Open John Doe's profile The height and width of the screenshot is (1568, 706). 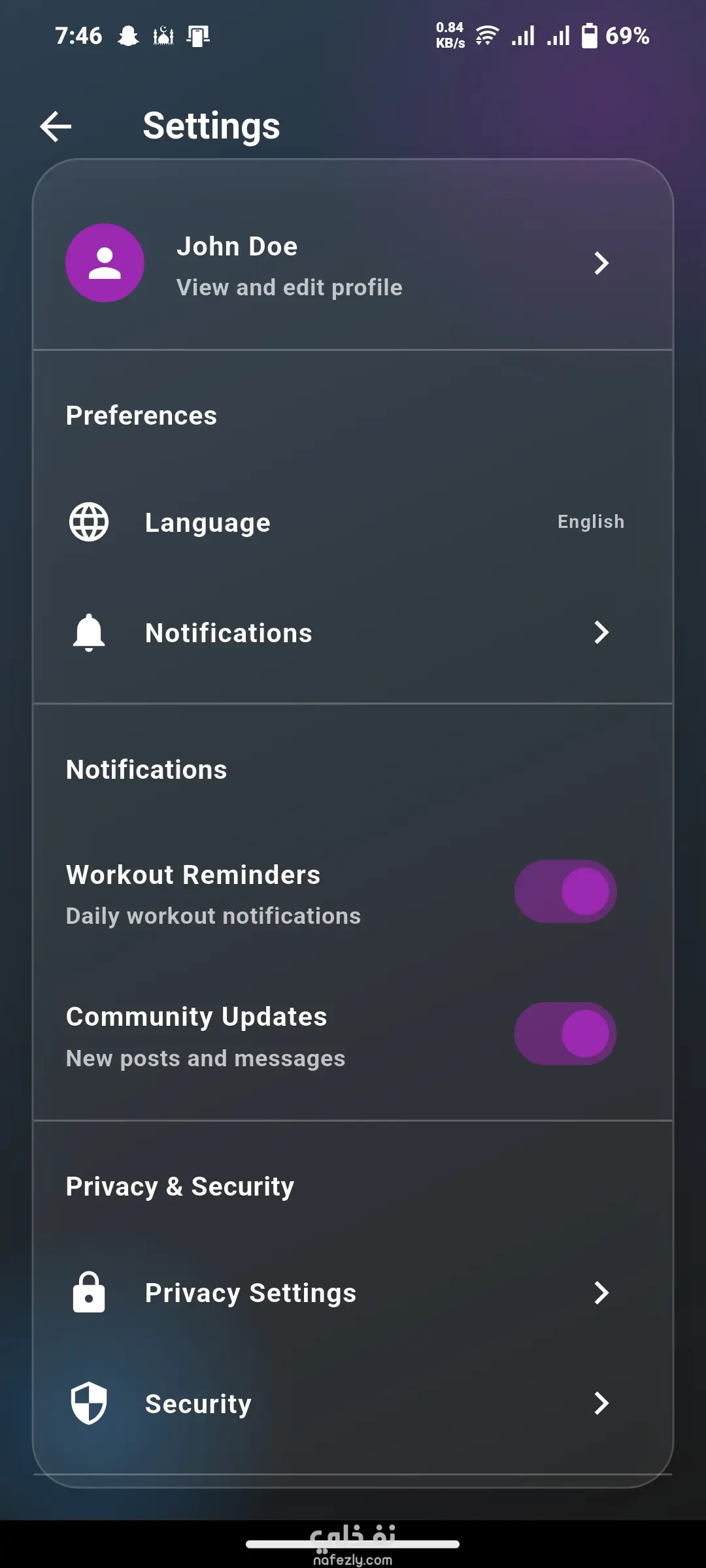click(353, 263)
